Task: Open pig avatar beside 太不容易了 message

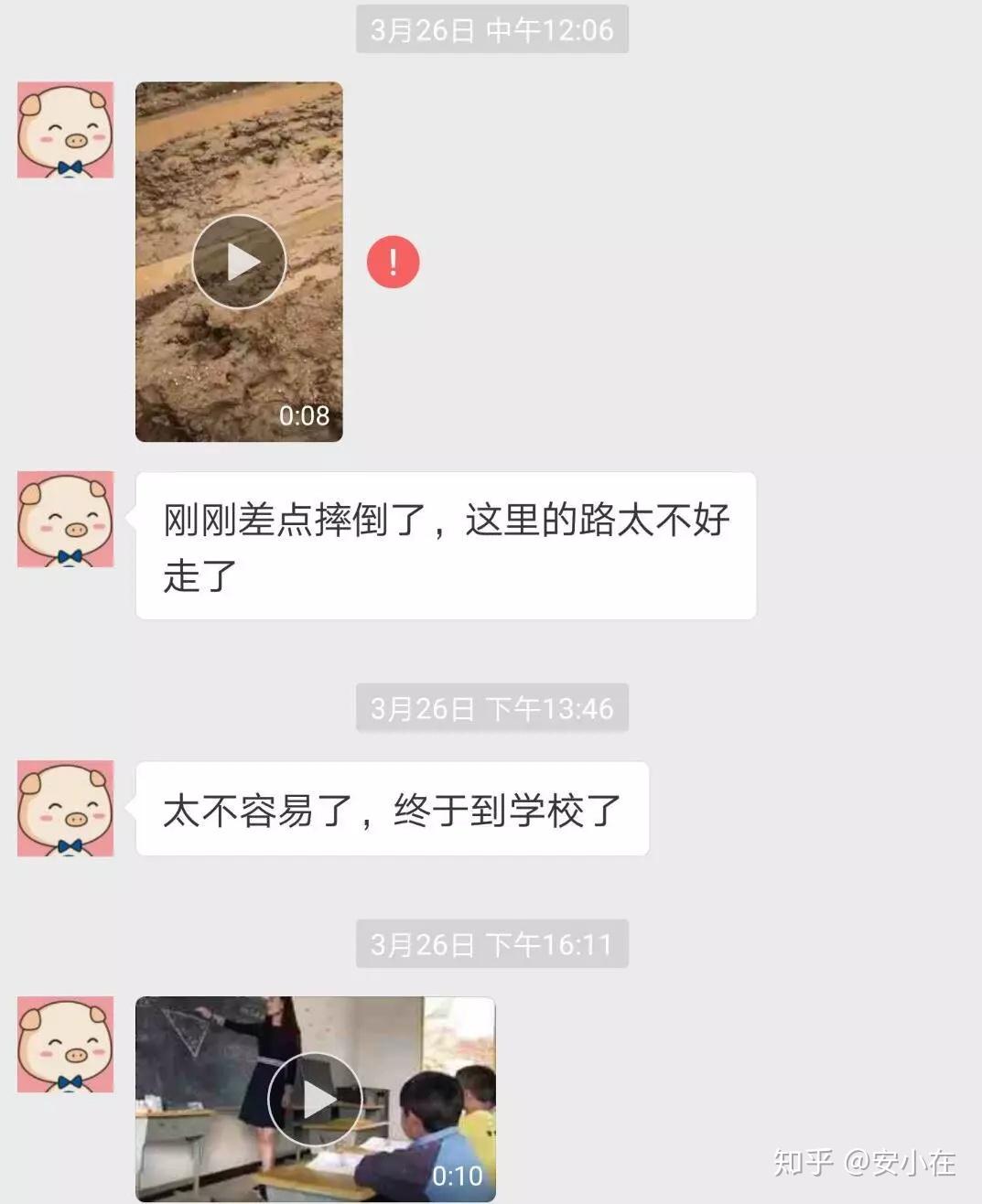Action: [x=66, y=809]
